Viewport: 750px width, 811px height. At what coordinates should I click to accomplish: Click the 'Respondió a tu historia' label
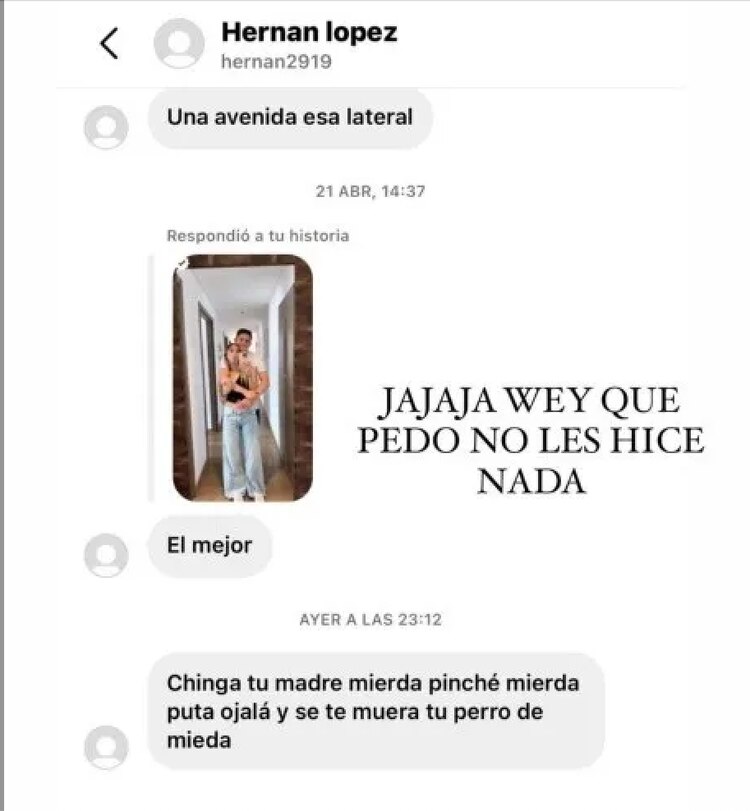257,236
